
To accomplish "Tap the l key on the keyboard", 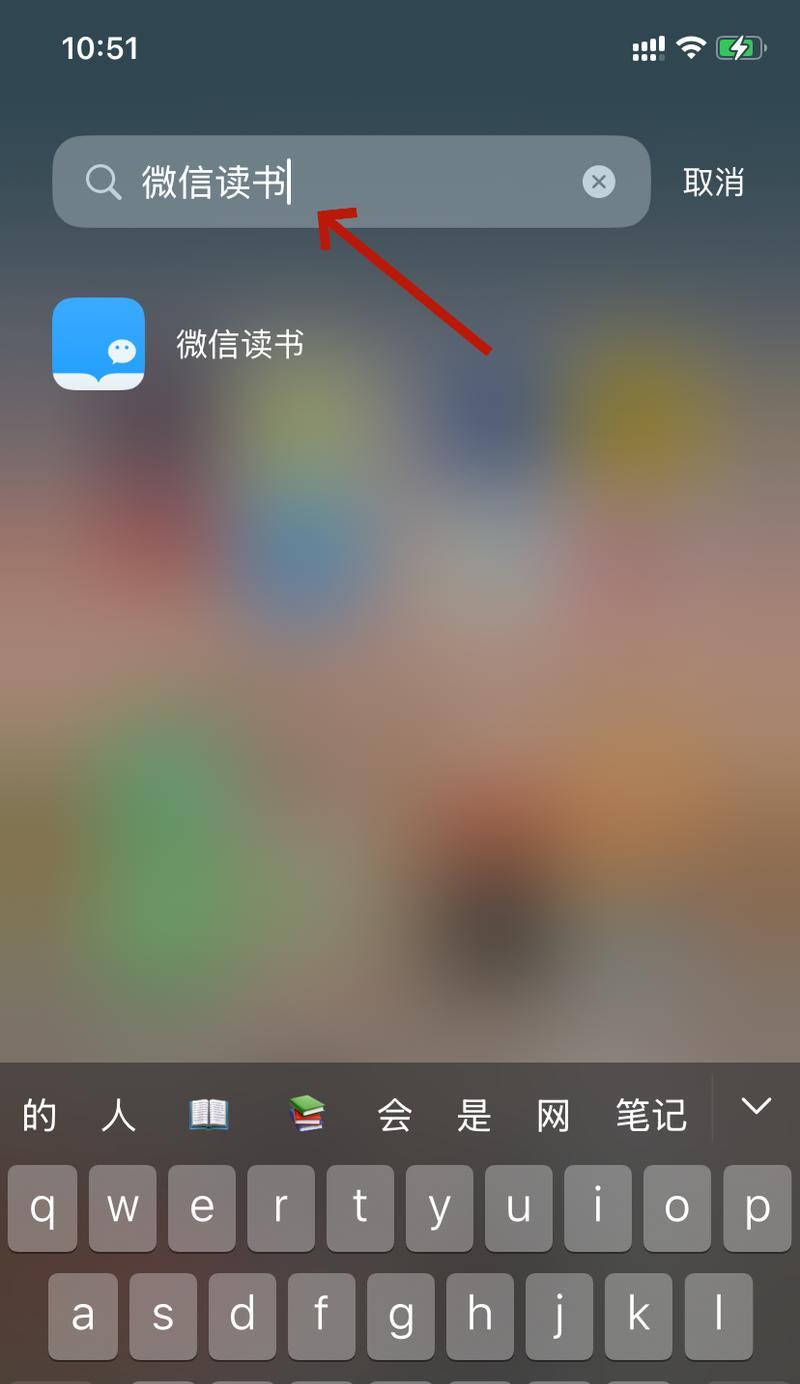I will [718, 1316].
